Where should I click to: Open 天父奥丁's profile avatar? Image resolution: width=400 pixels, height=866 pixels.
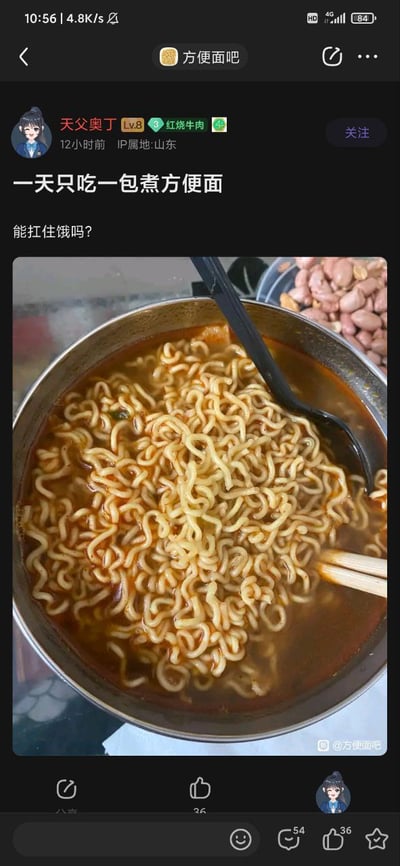[x=31, y=133]
